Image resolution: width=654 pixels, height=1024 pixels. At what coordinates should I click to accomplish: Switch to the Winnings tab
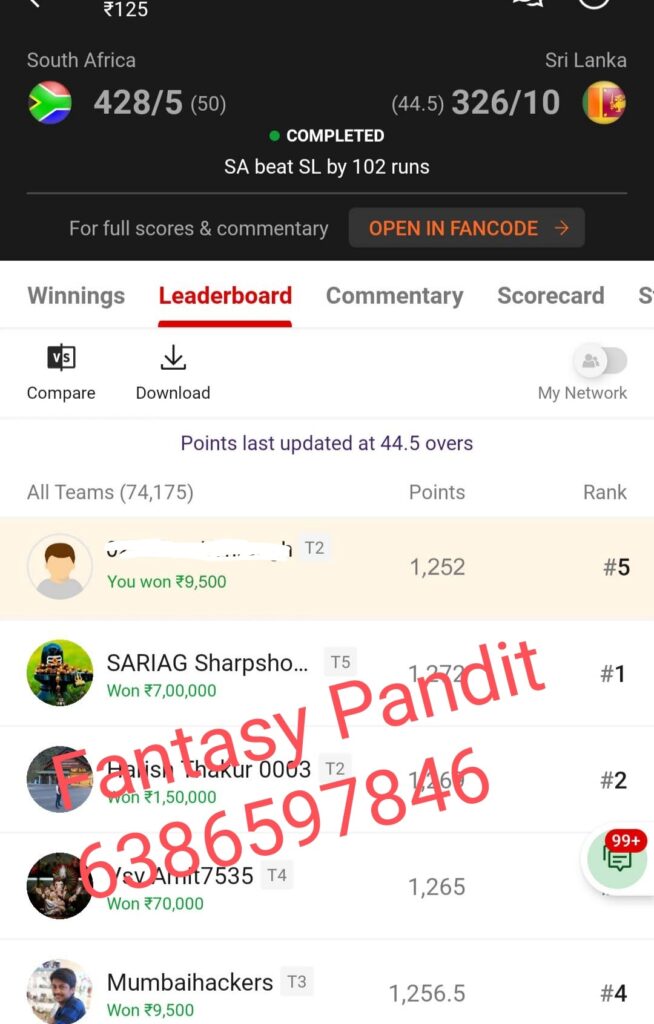[76, 296]
